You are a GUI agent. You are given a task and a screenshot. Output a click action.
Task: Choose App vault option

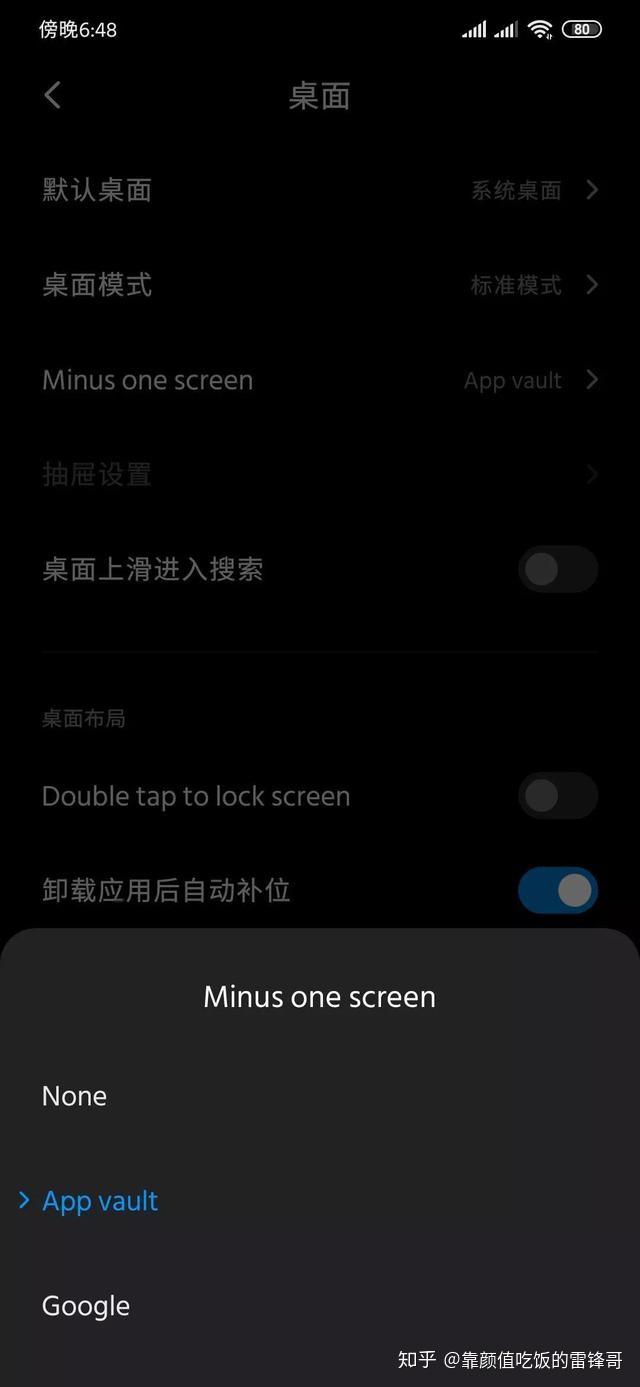[x=100, y=1201]
